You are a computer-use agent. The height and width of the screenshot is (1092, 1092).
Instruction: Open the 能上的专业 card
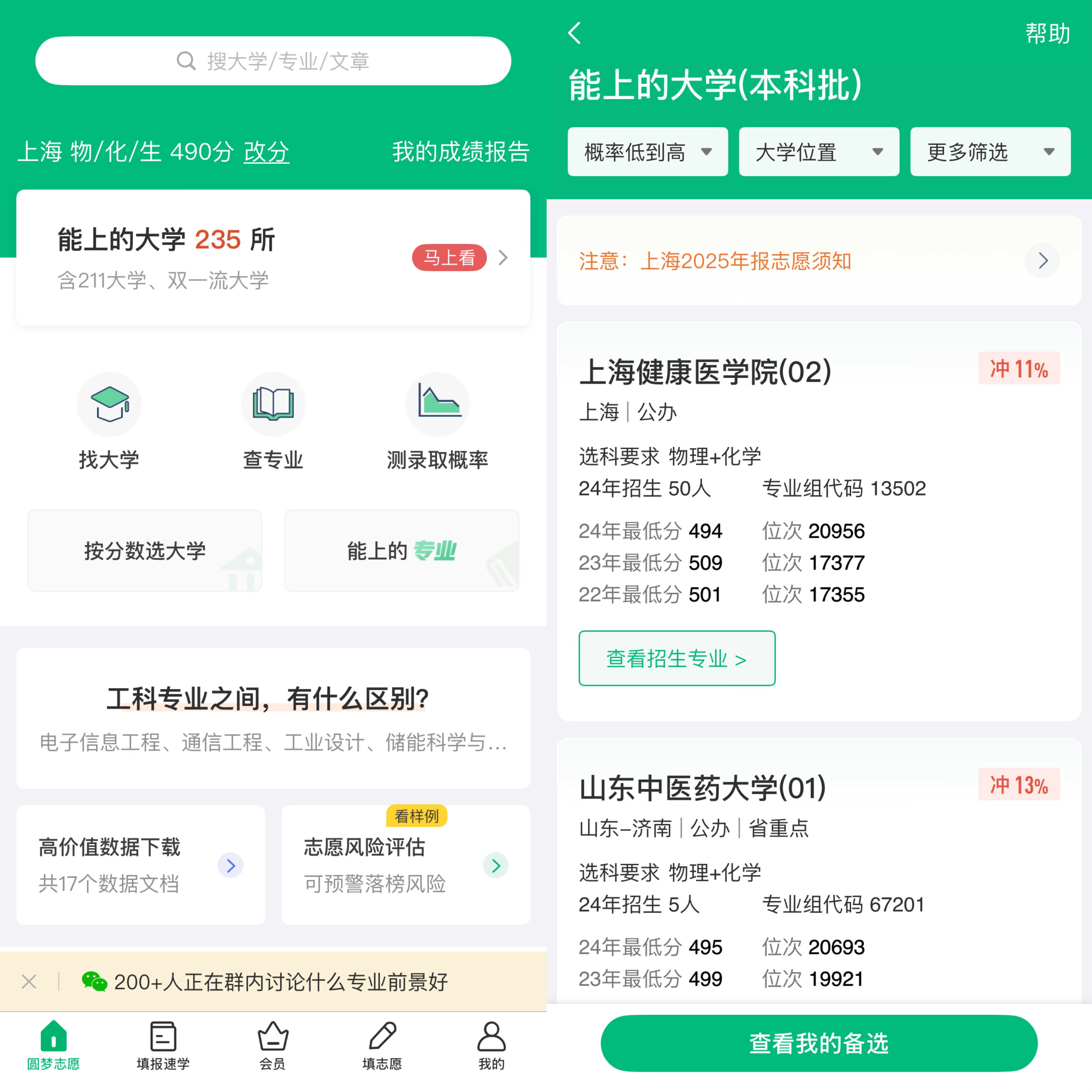(401, 551)
